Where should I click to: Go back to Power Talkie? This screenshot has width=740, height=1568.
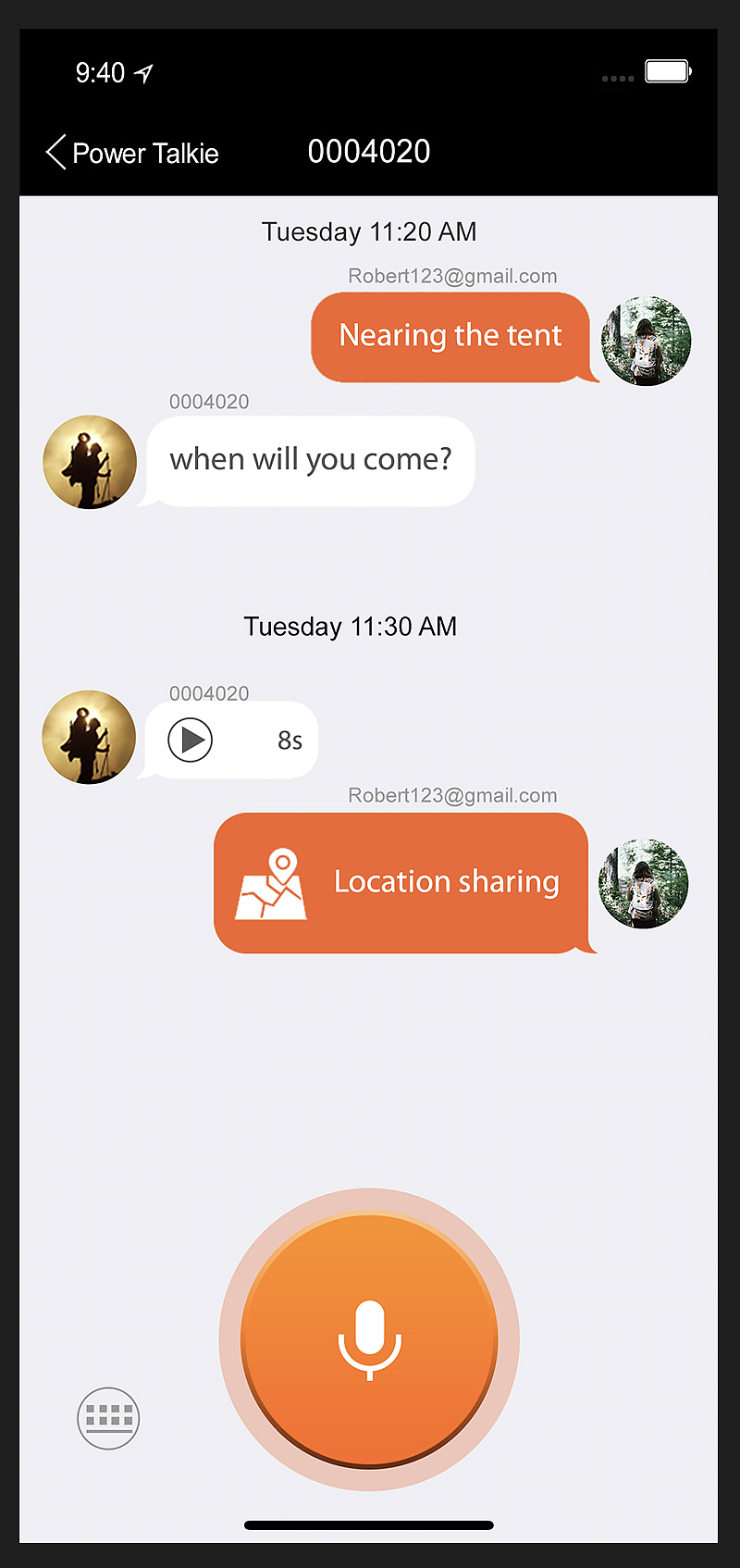coord(131,153)
